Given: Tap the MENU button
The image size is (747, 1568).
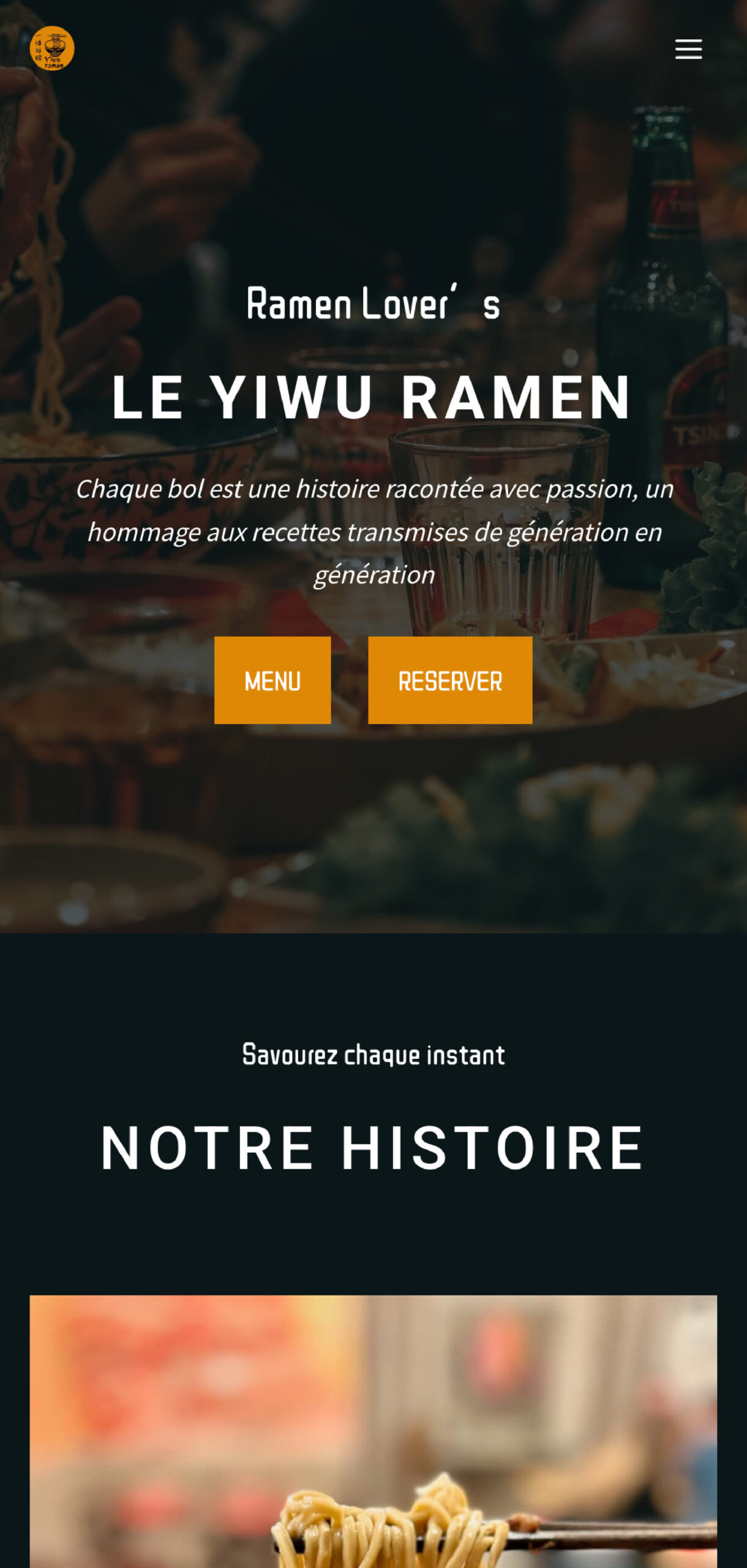Looking at the screenshot, I should pyautogui.click(x=272, y=680).
